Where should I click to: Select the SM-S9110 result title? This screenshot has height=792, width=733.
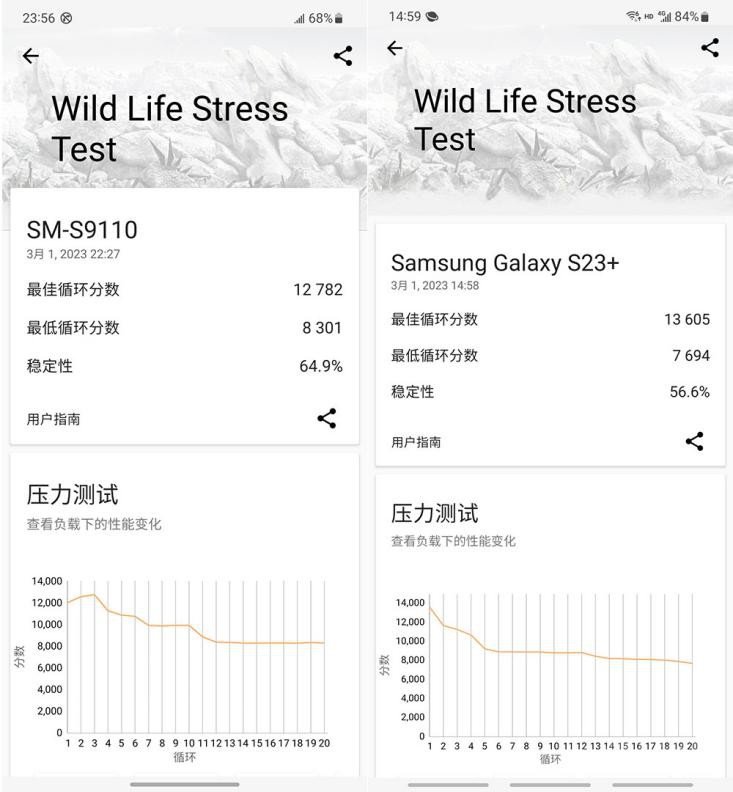[x=82, y=229]
